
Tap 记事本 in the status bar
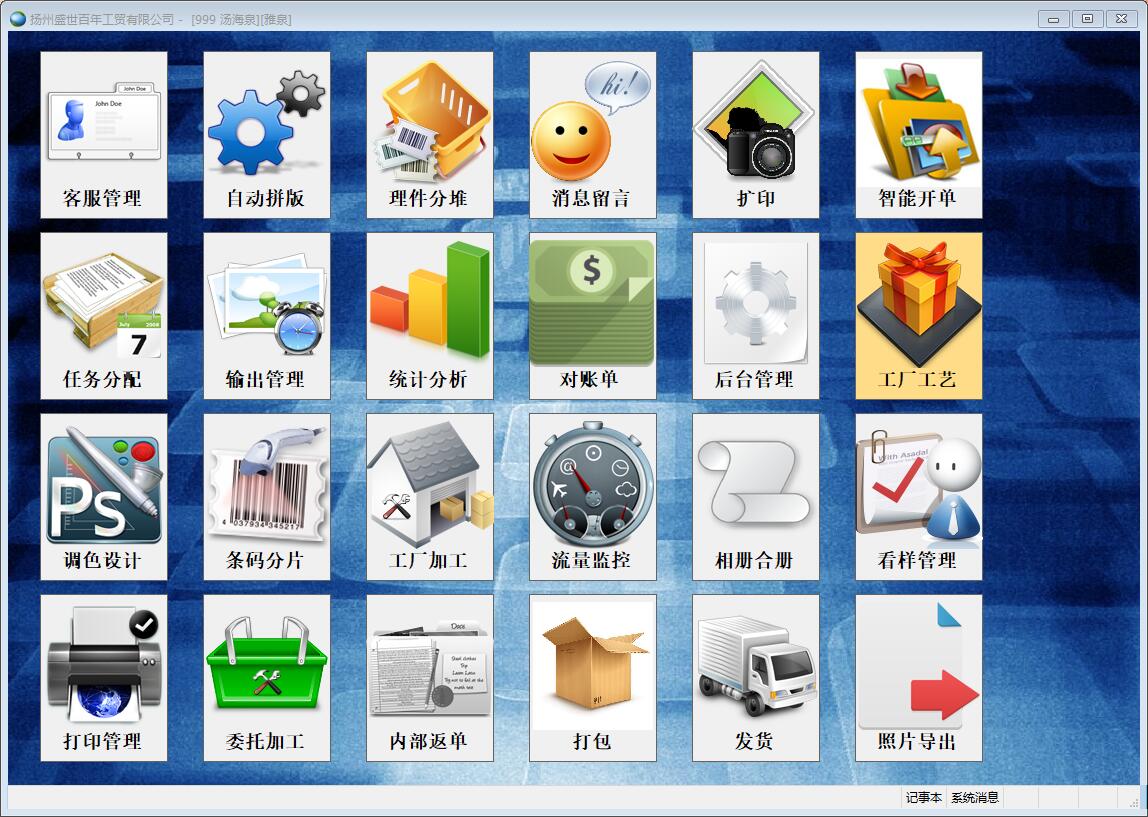(923, 797)
